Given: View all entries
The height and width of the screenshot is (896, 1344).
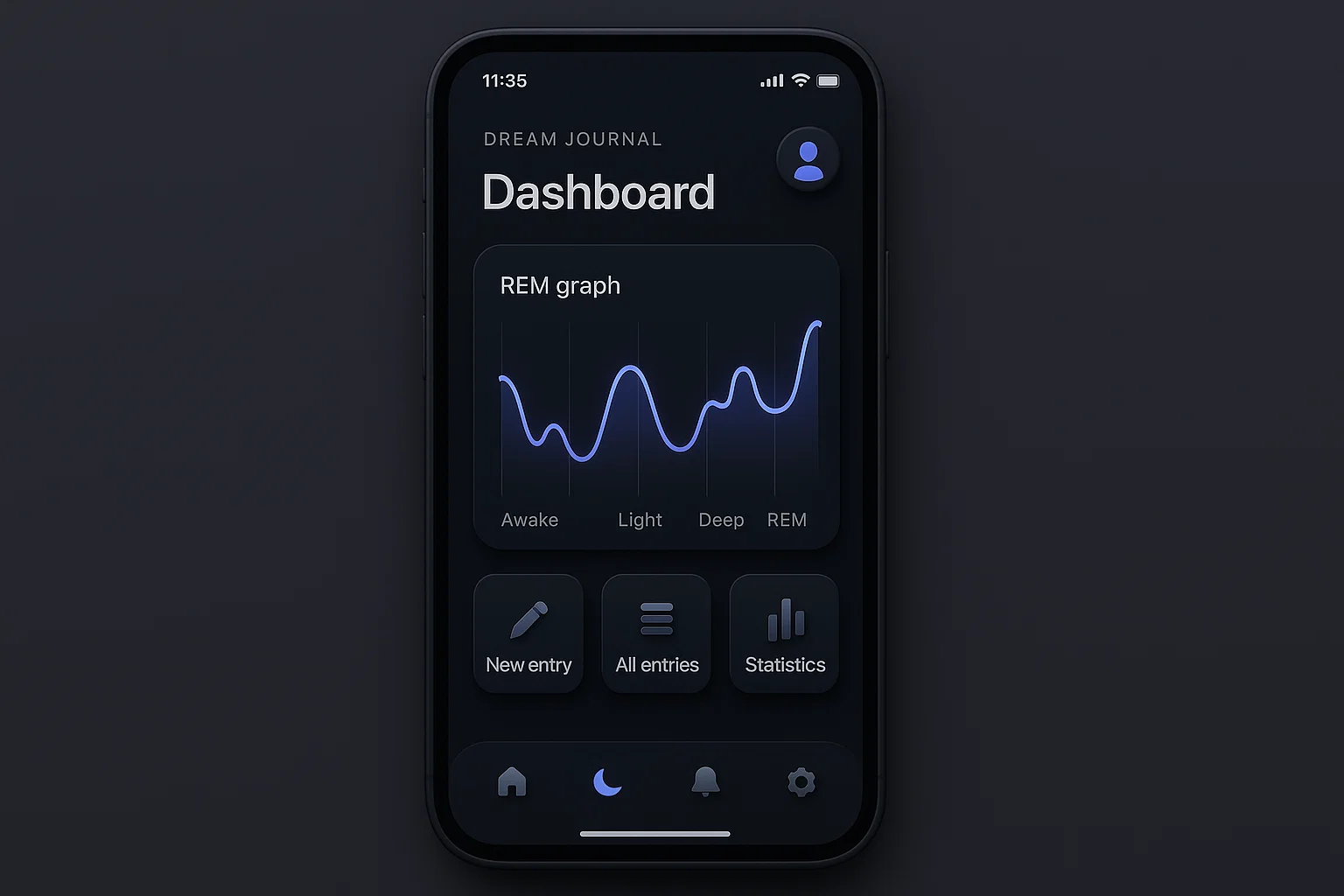Looking at the screenshot, I should pyautogui.click(x=656, y=633).
